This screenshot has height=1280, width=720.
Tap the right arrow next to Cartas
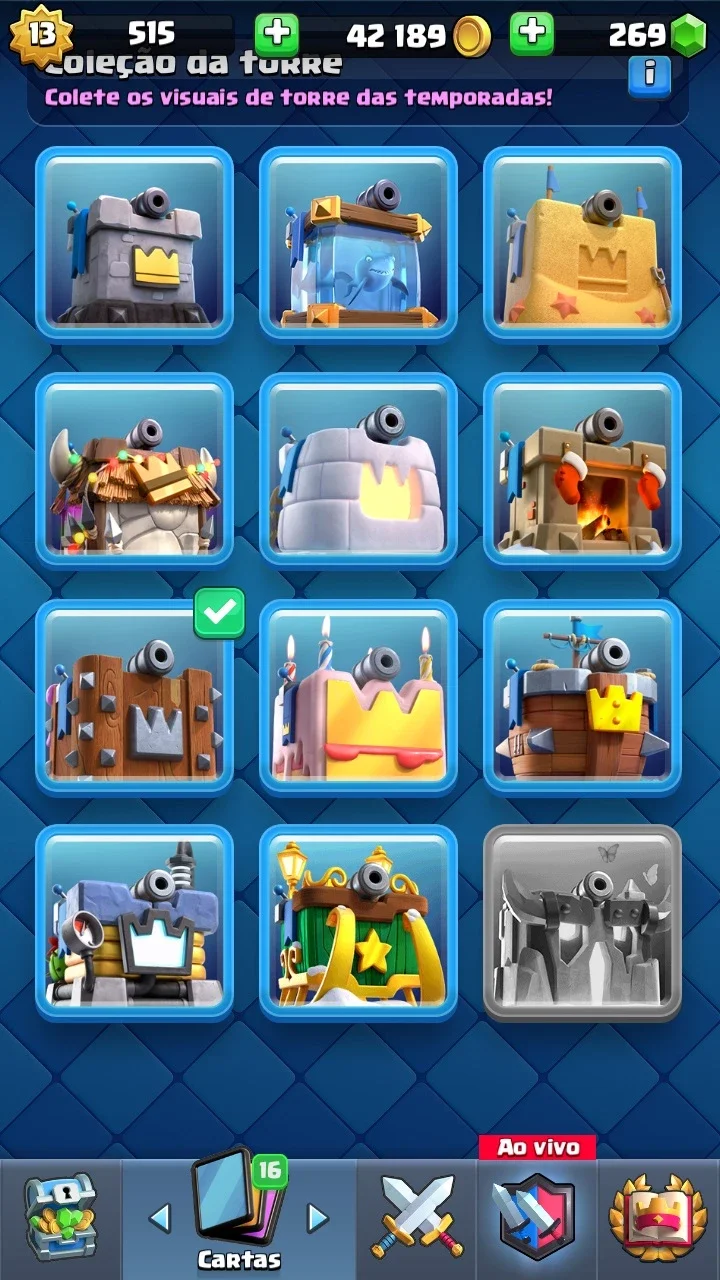pos(317,1218)
